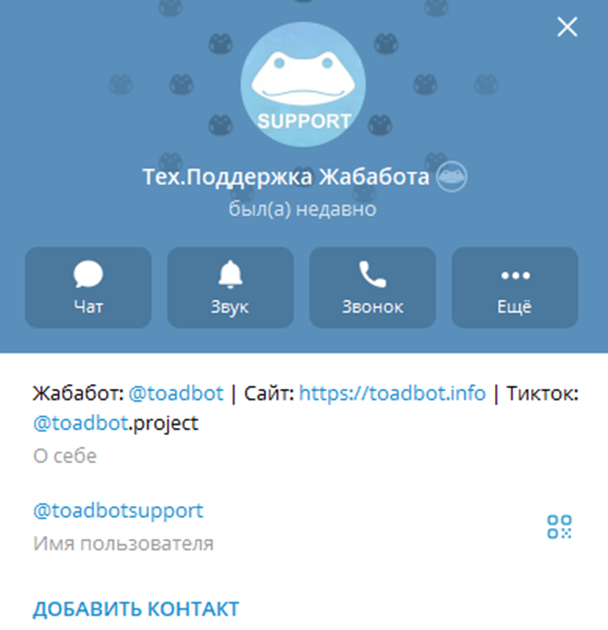Close the profile panel

click(x=567, y=27)
